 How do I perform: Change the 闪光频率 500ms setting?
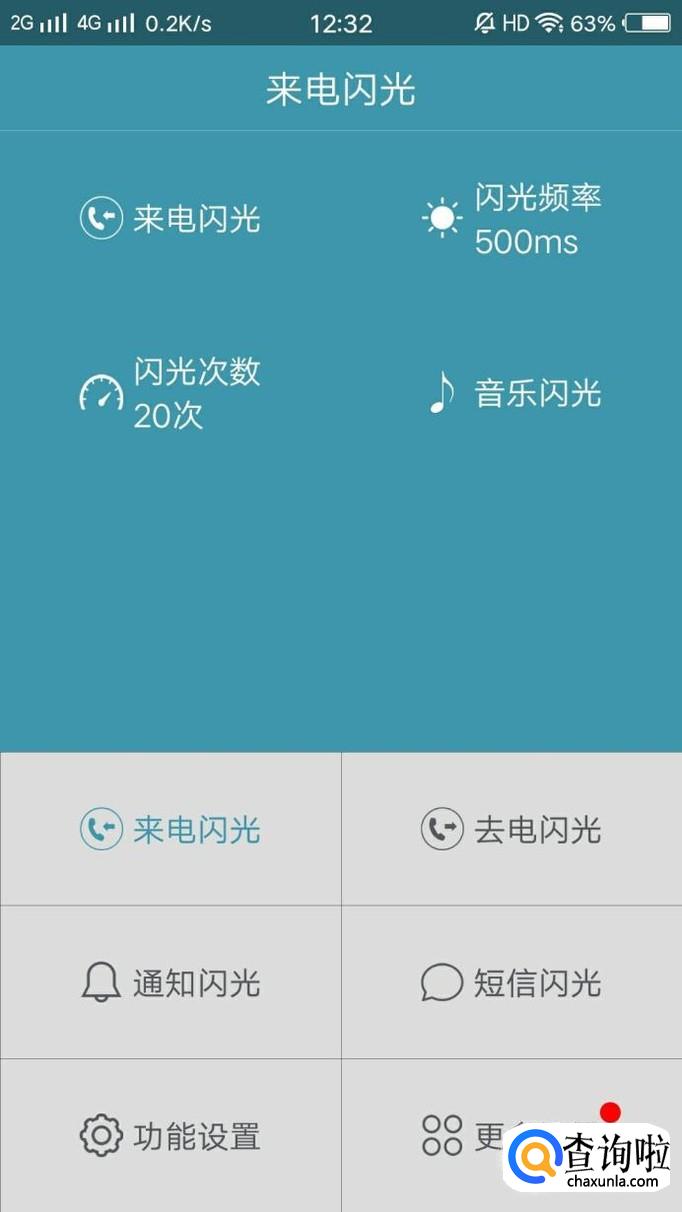tap(511, 219)
